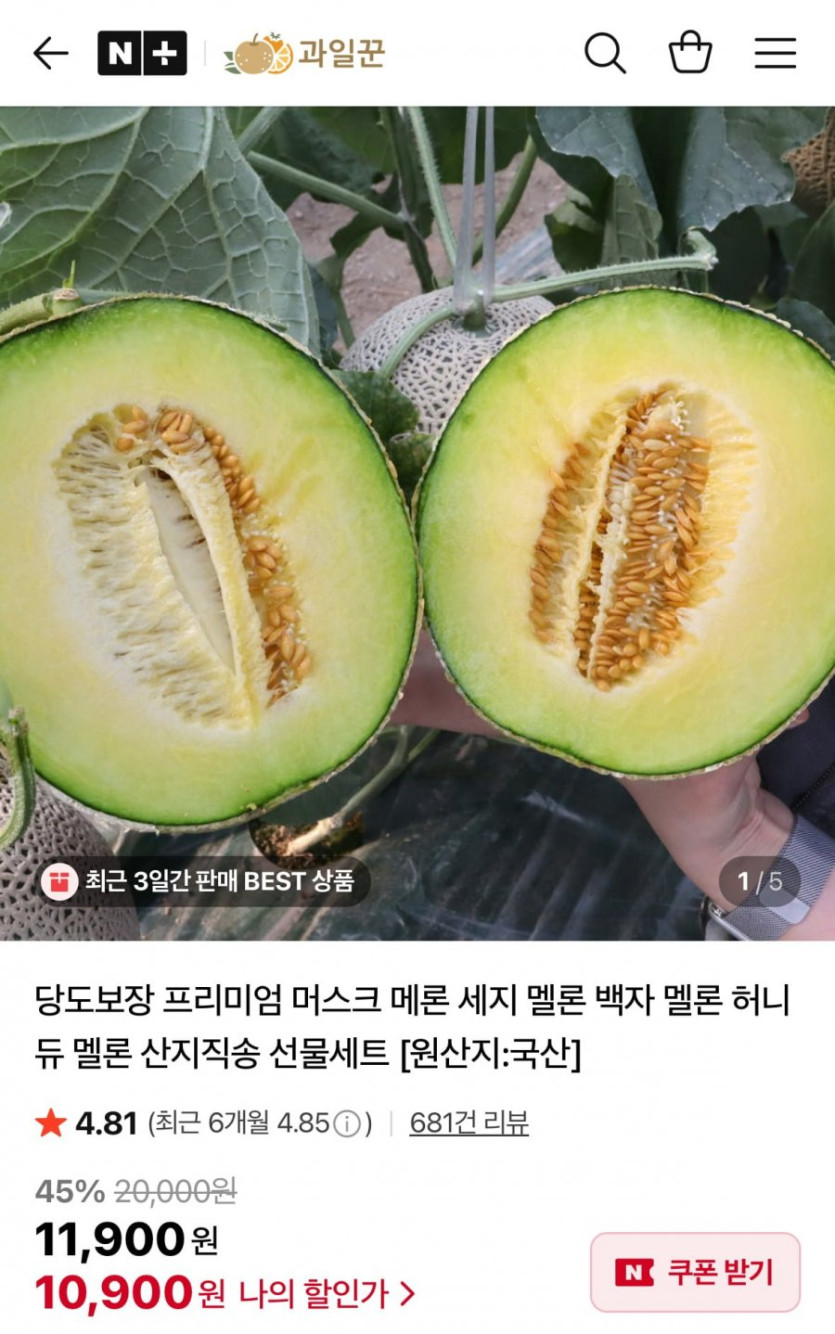
Task: Open the shopping basket
Action: click(690, 53)
